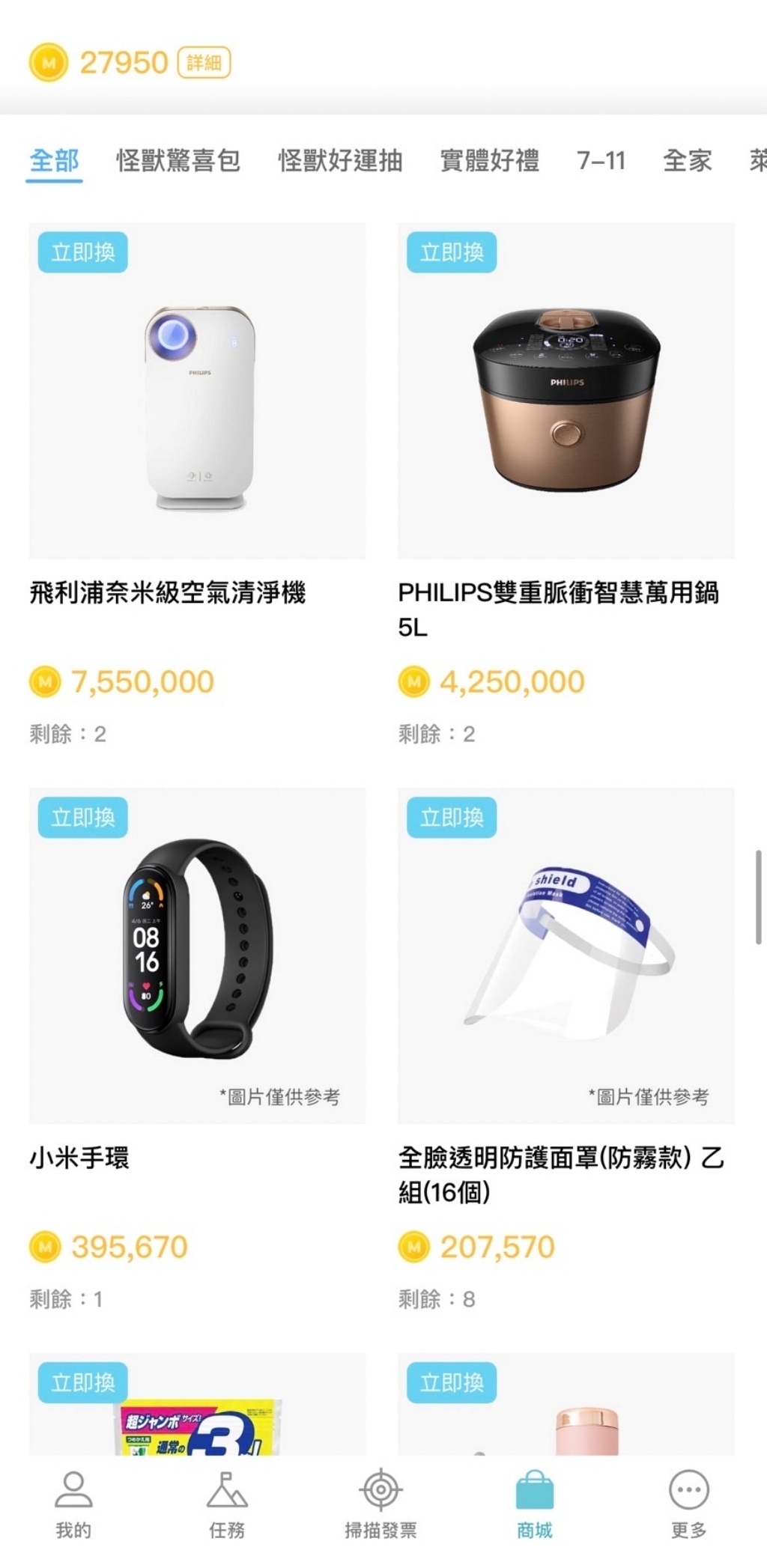767x1568 pixels.
Task: Select the 全部 category tab
Action: (x=54, y=160)
